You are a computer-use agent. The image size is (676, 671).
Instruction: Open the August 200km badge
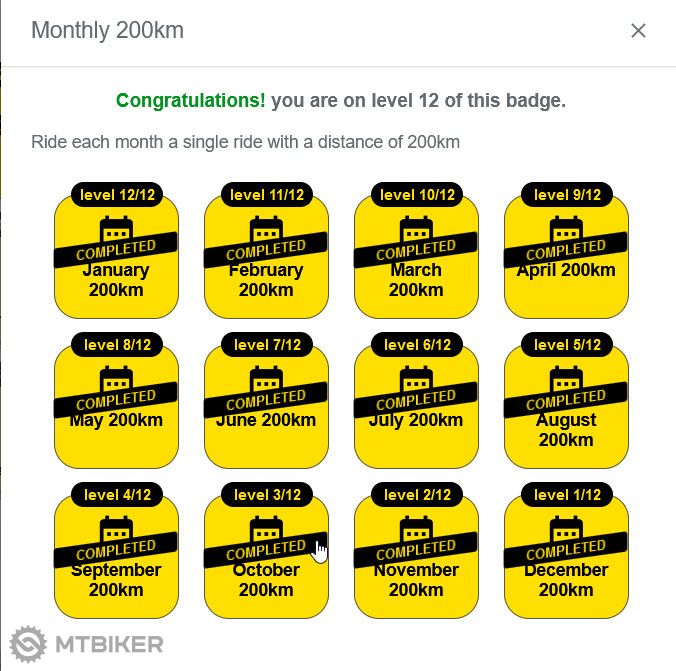click(x=566, y=405)
